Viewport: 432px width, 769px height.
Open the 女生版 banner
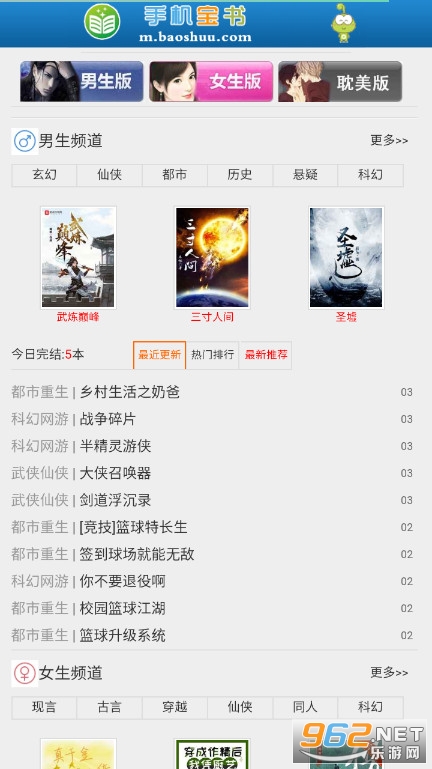pos(211,81)
